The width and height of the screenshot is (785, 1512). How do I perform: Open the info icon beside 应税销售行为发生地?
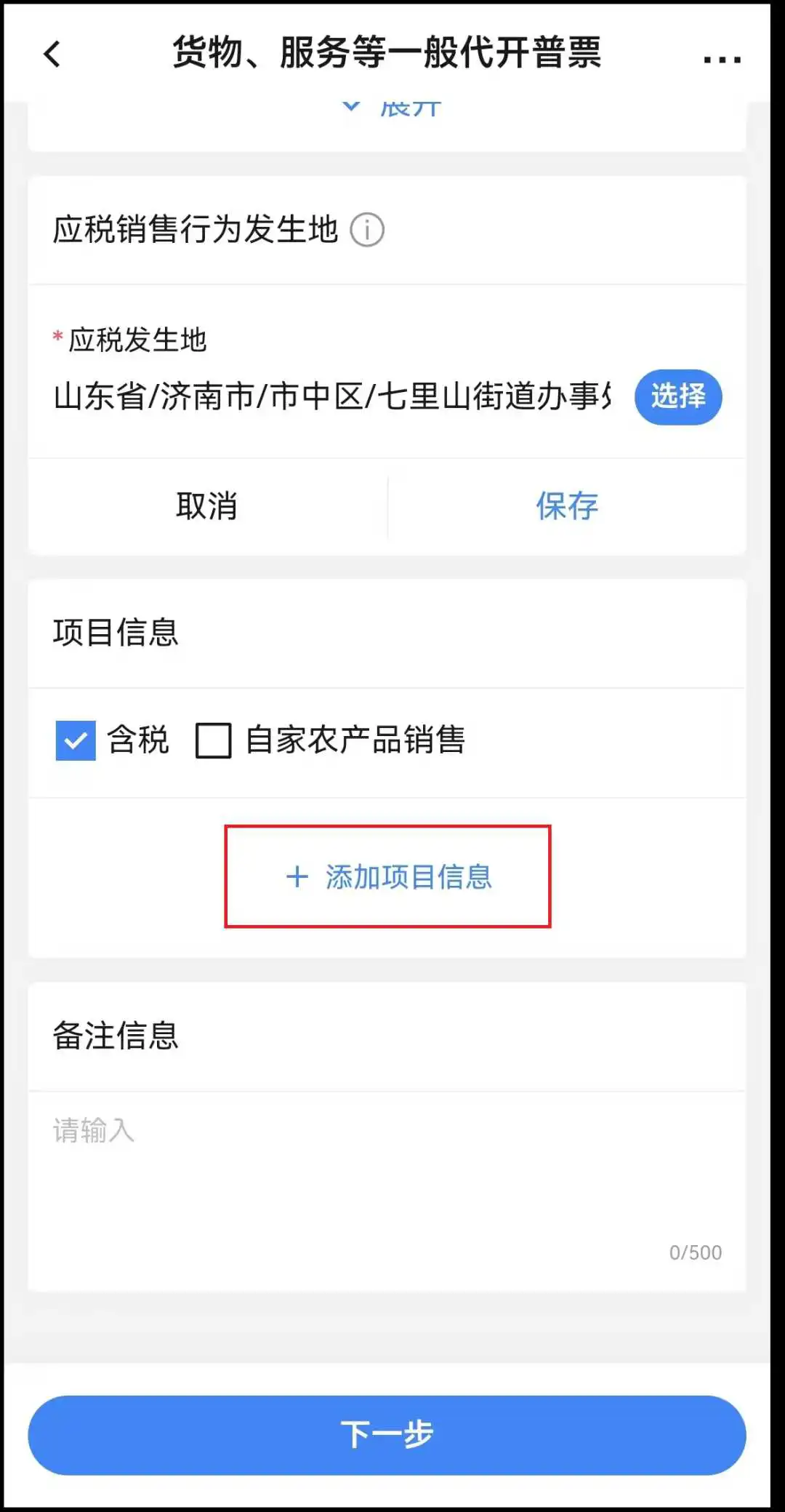click(367, 231)
